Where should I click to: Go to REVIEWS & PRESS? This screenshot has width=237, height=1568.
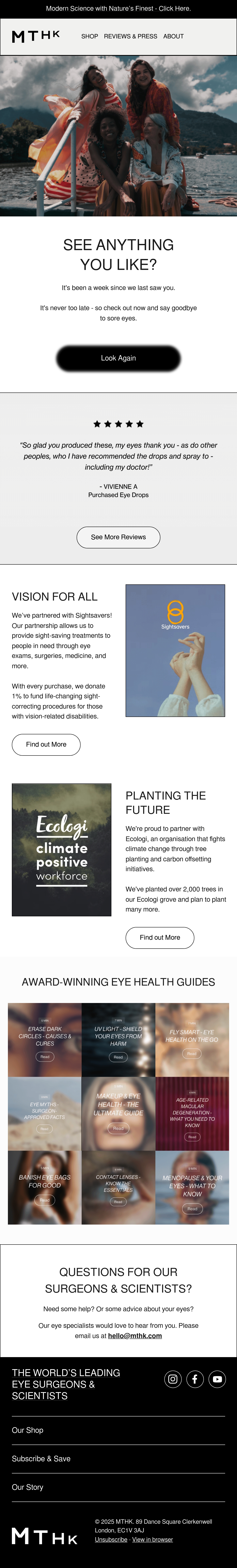coord(131,37)
